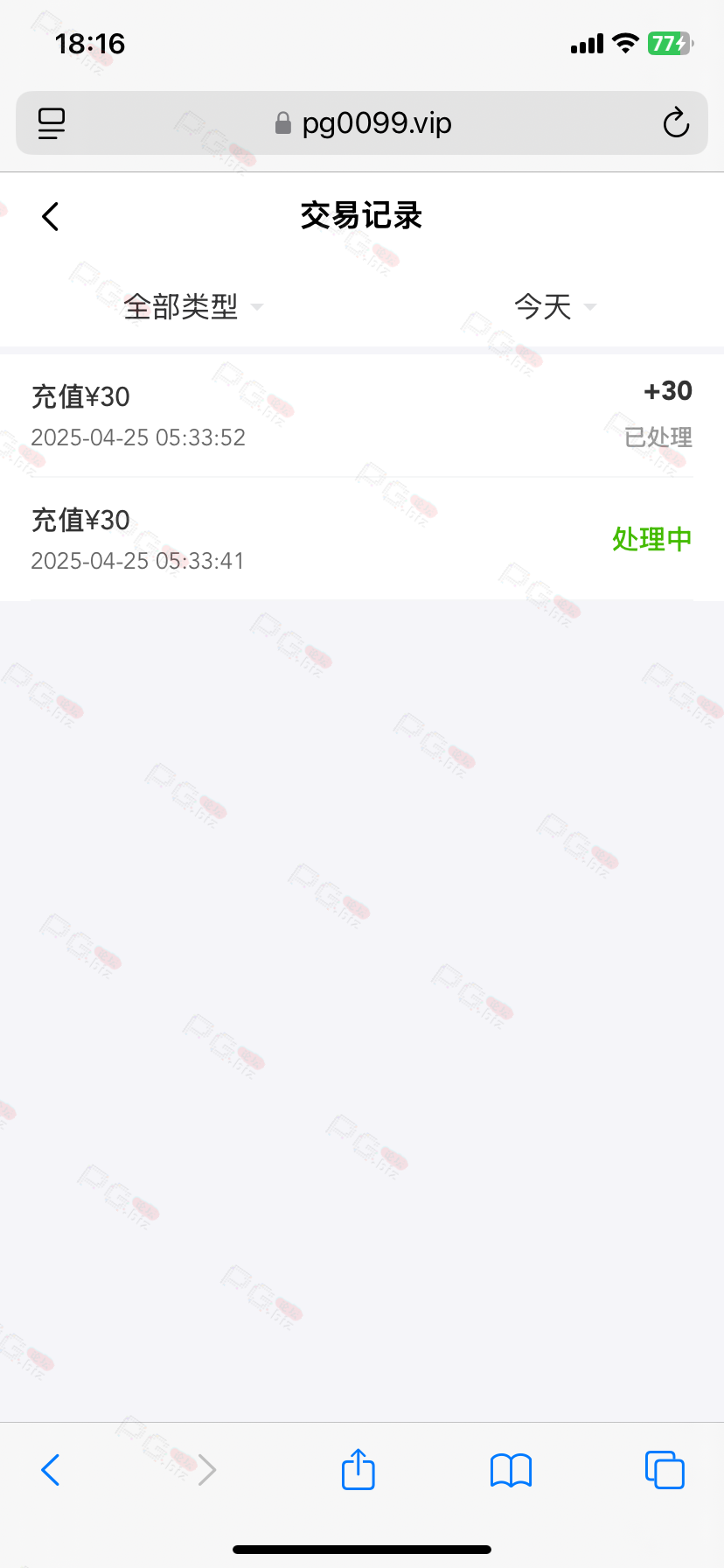
Task: Open the 05:33:41 充值¥30 处理中 record
Action: pyautogui.click(x=362, y=539)
